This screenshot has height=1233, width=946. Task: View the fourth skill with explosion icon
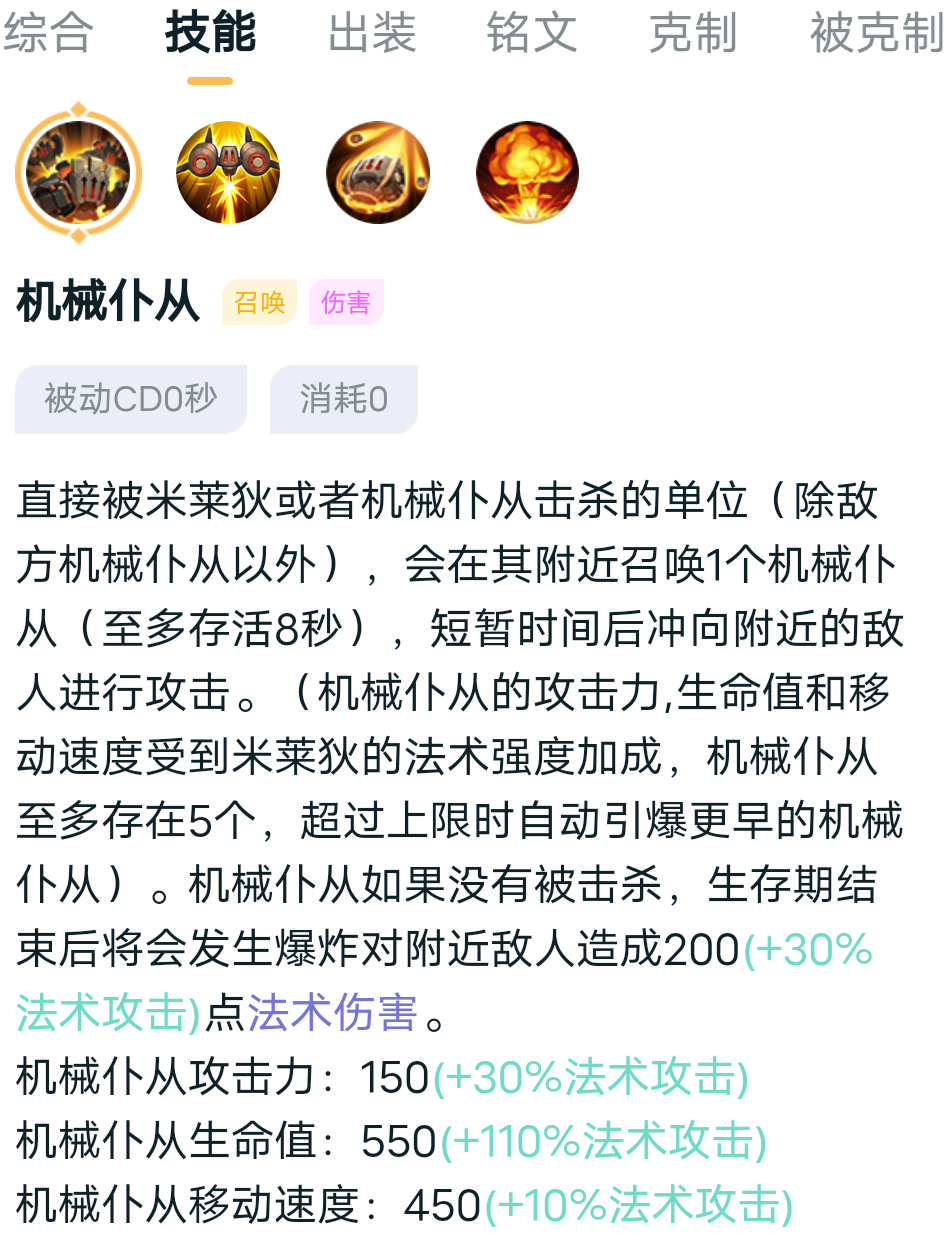pos(527,174)
